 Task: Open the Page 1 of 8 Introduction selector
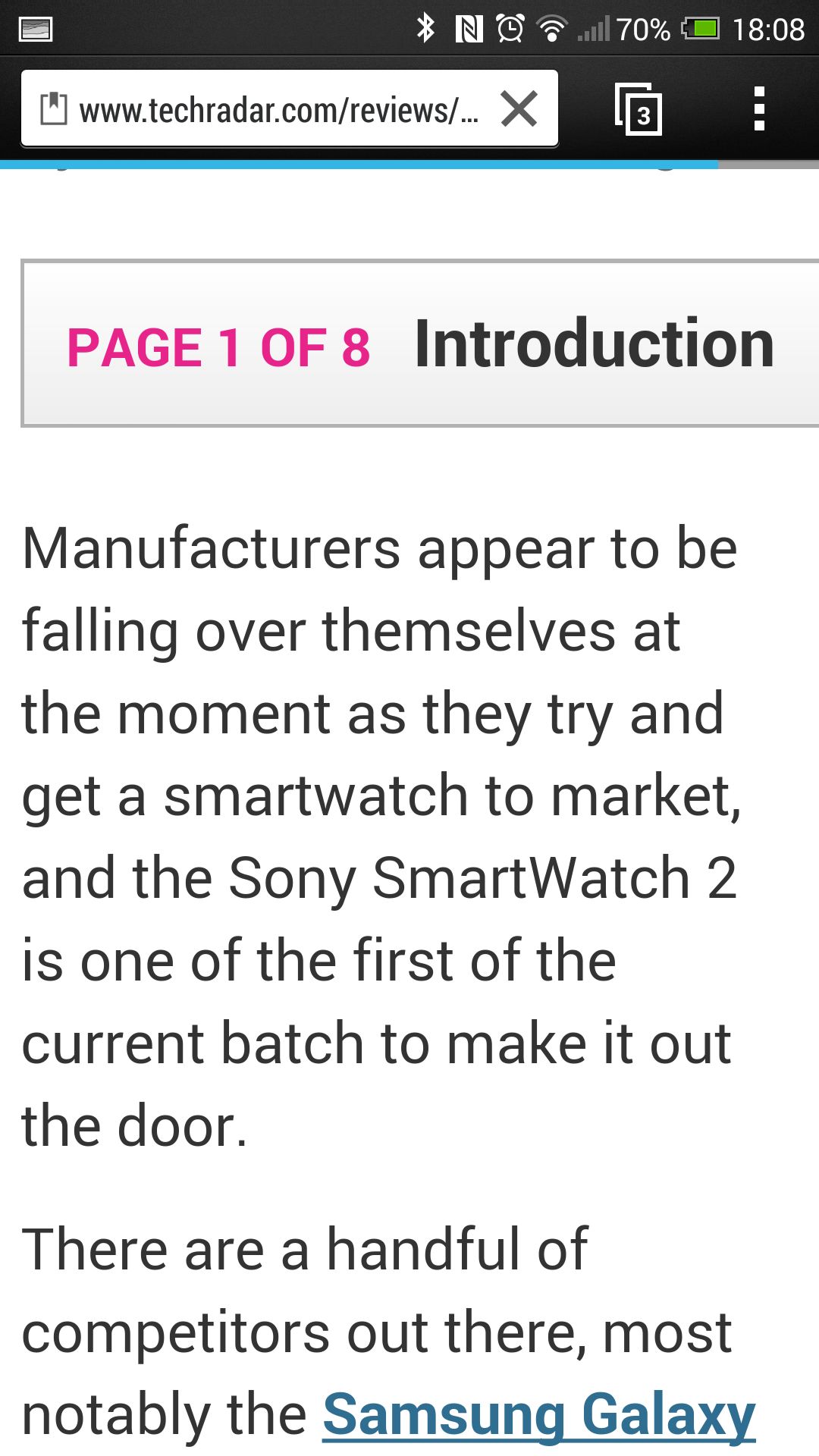[421, 344]
